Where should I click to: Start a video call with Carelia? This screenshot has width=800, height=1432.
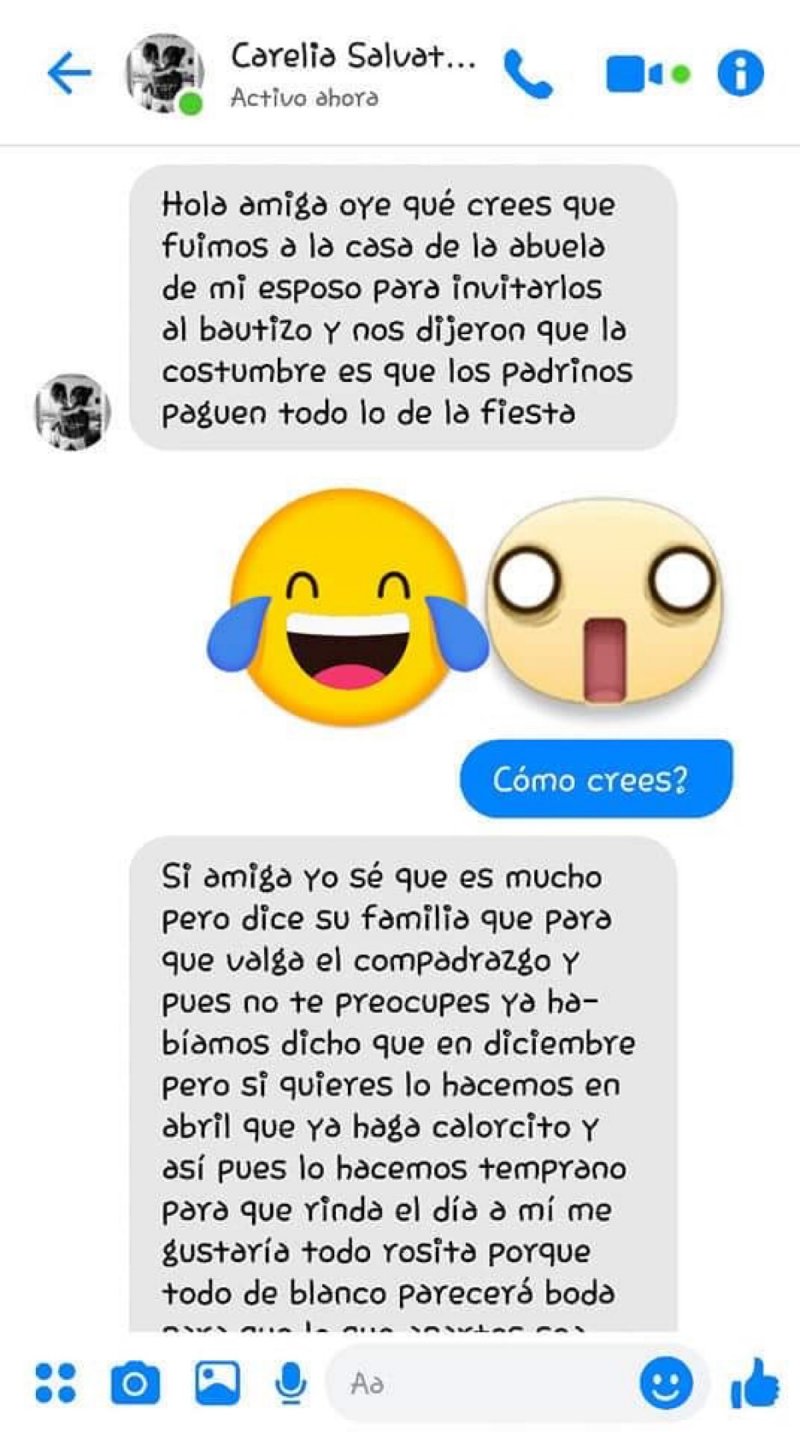click(634, 74)
